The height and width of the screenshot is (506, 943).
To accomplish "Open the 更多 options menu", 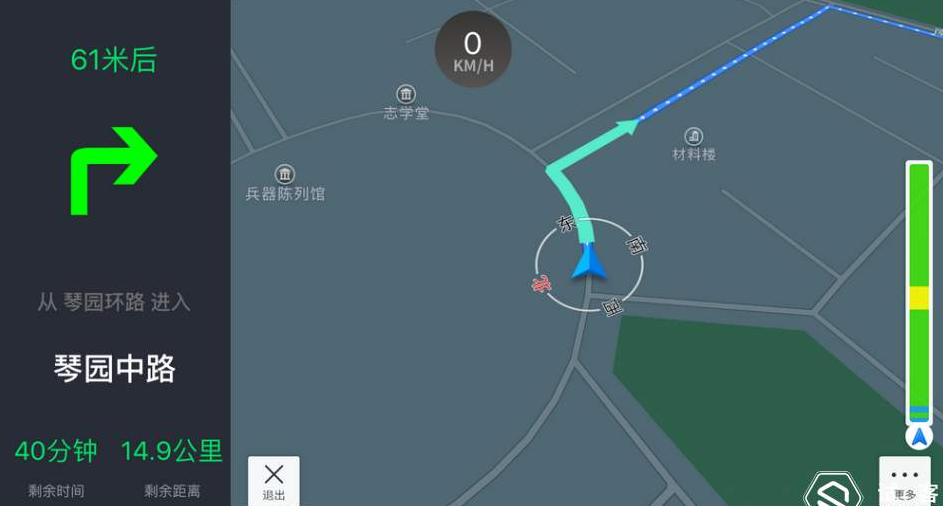I will click(904, 481).
